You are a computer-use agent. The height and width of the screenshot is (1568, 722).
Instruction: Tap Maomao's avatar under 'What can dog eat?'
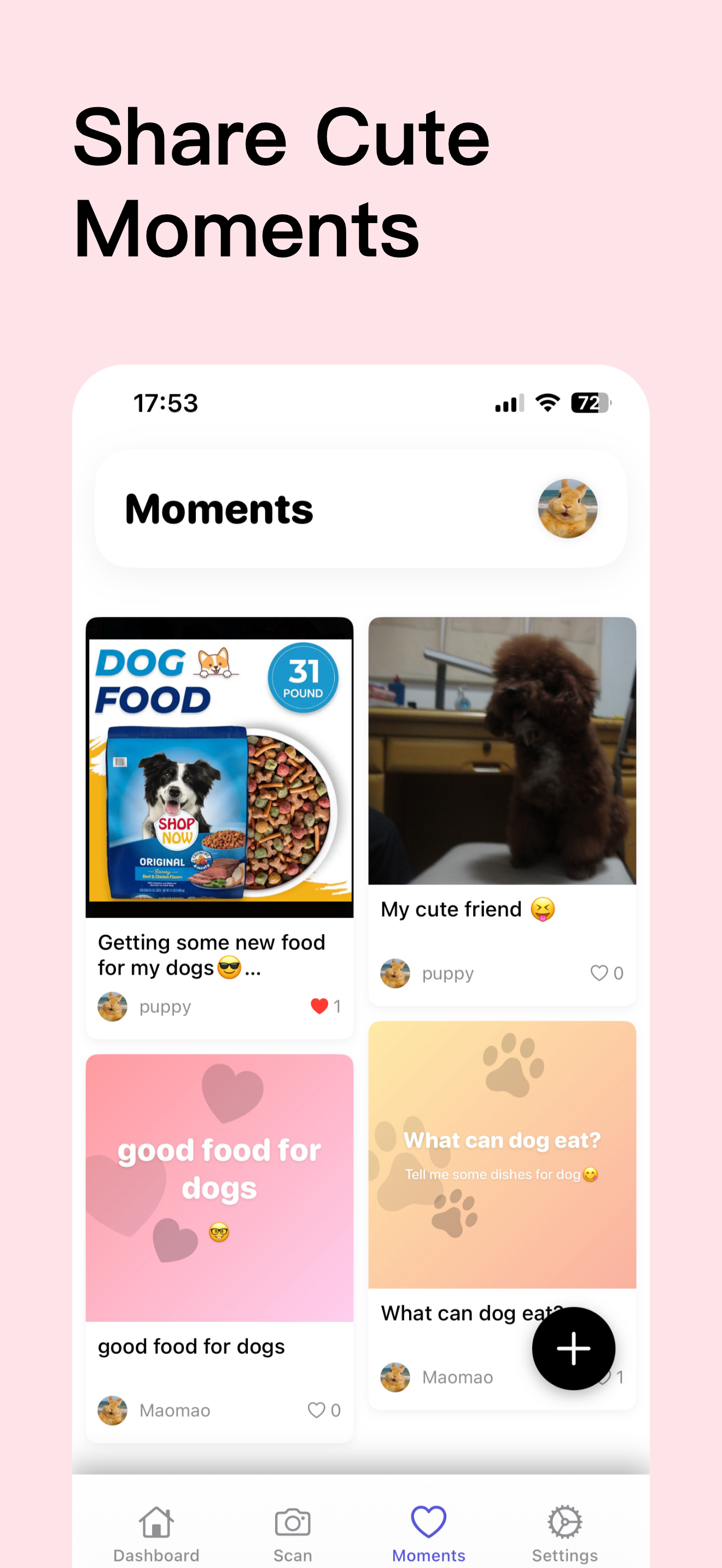coord(395,1378)
